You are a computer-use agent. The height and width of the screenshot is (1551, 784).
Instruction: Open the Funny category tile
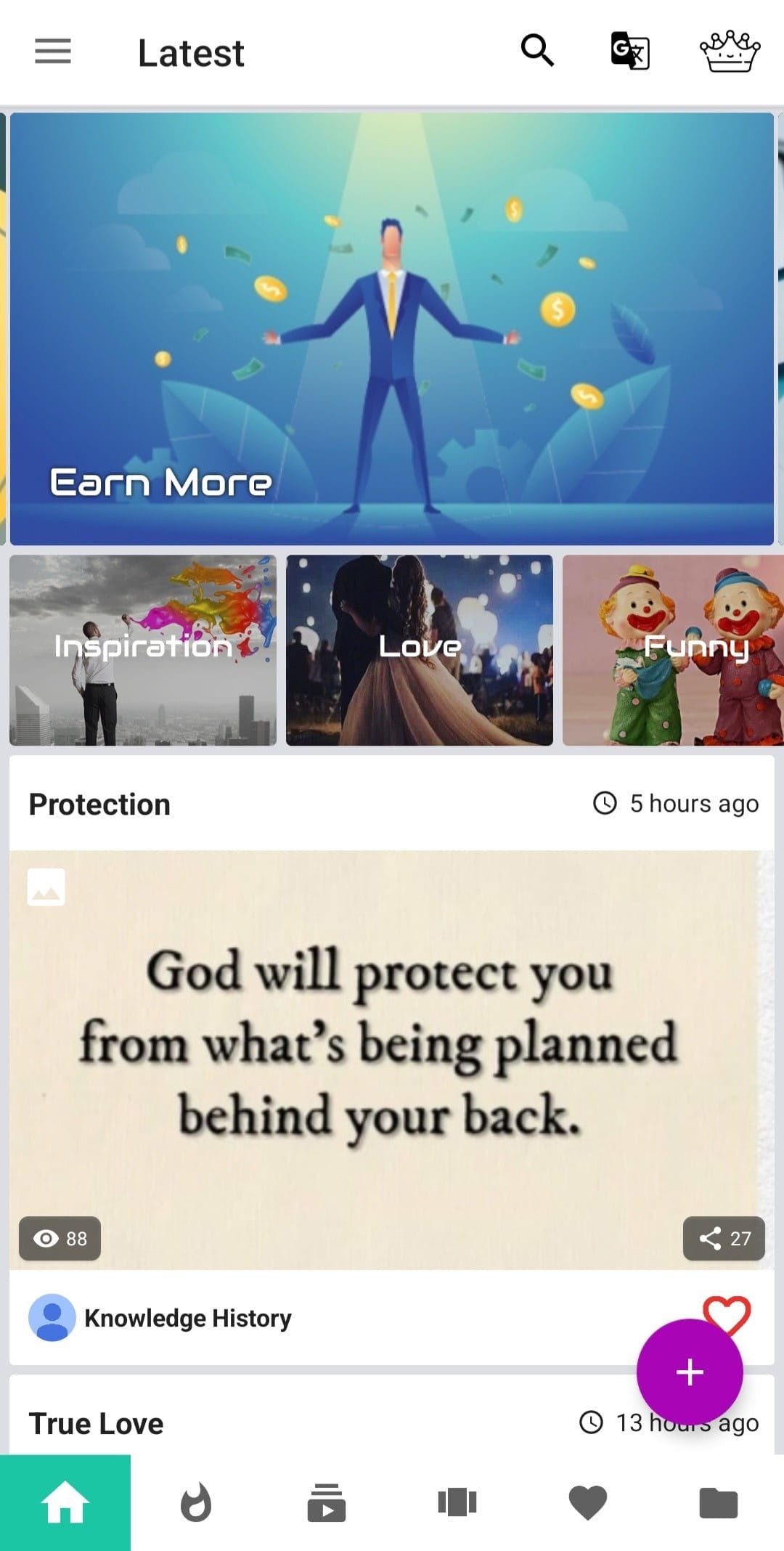pos(673,651)
